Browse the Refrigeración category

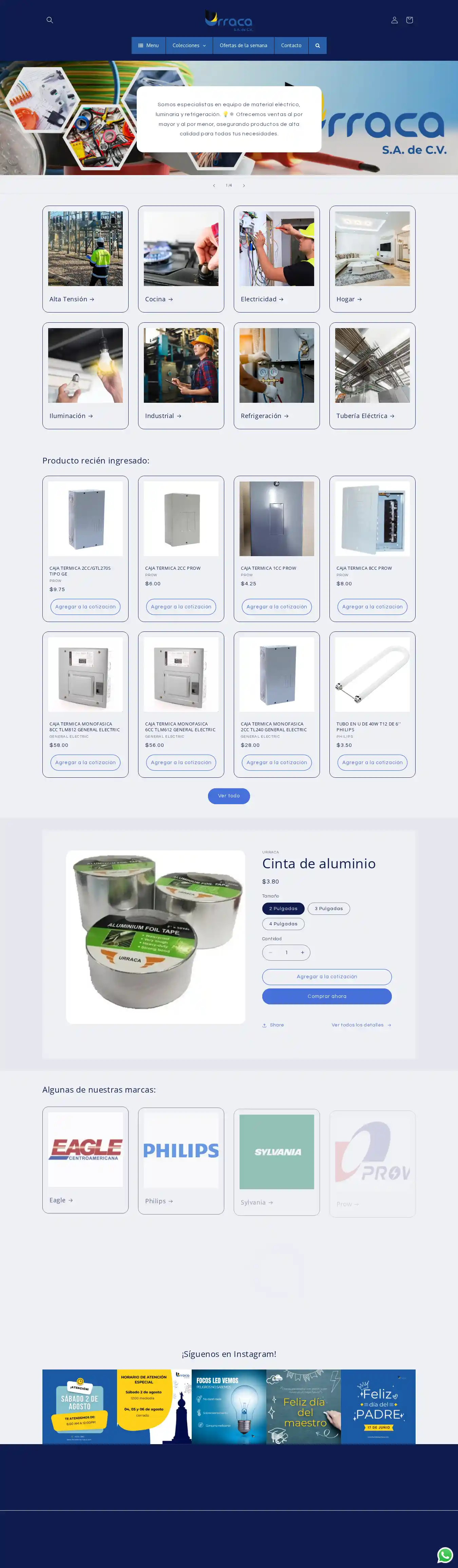coord(265,416)
